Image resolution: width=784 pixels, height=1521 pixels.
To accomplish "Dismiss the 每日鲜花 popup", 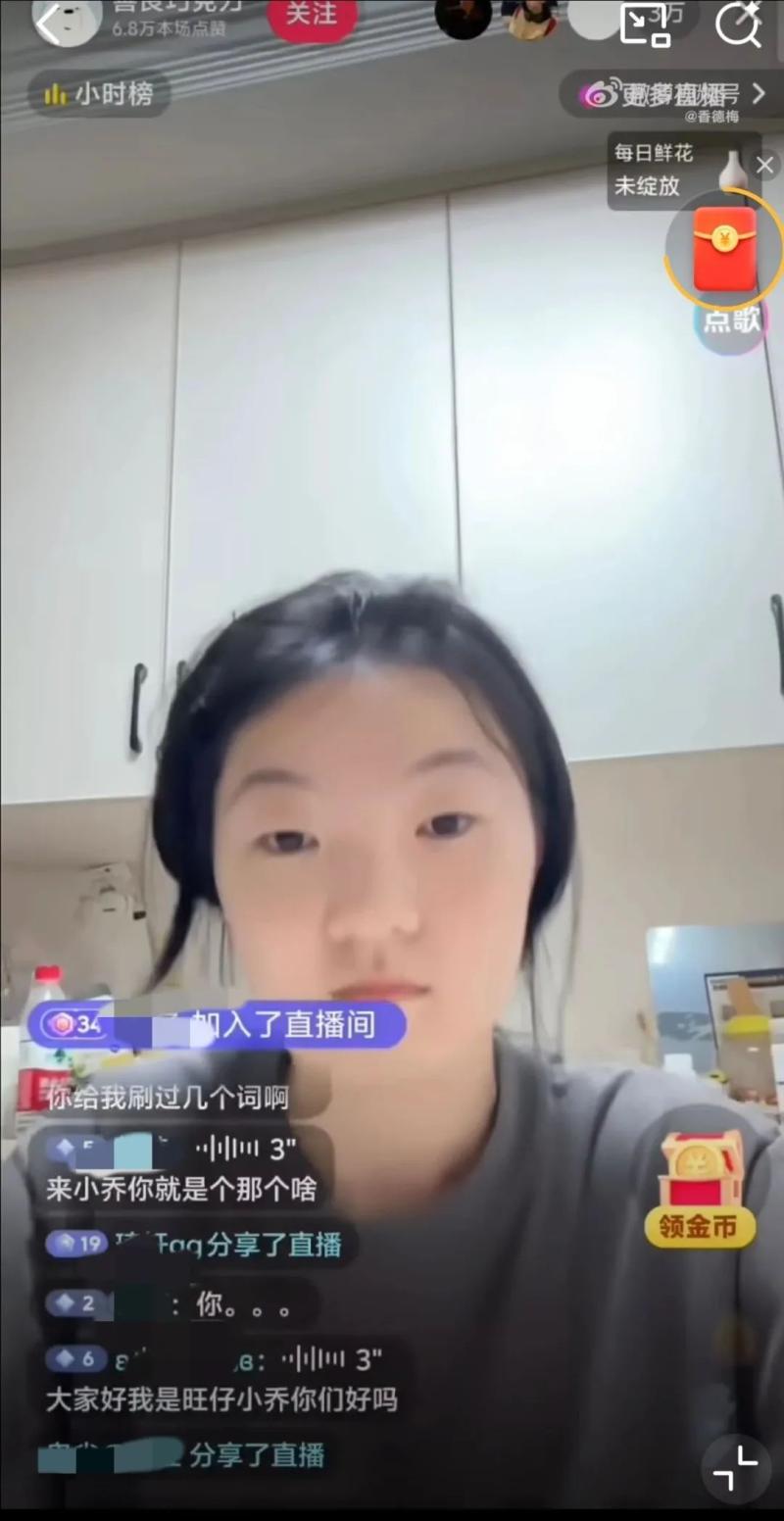I will [764, 165].
